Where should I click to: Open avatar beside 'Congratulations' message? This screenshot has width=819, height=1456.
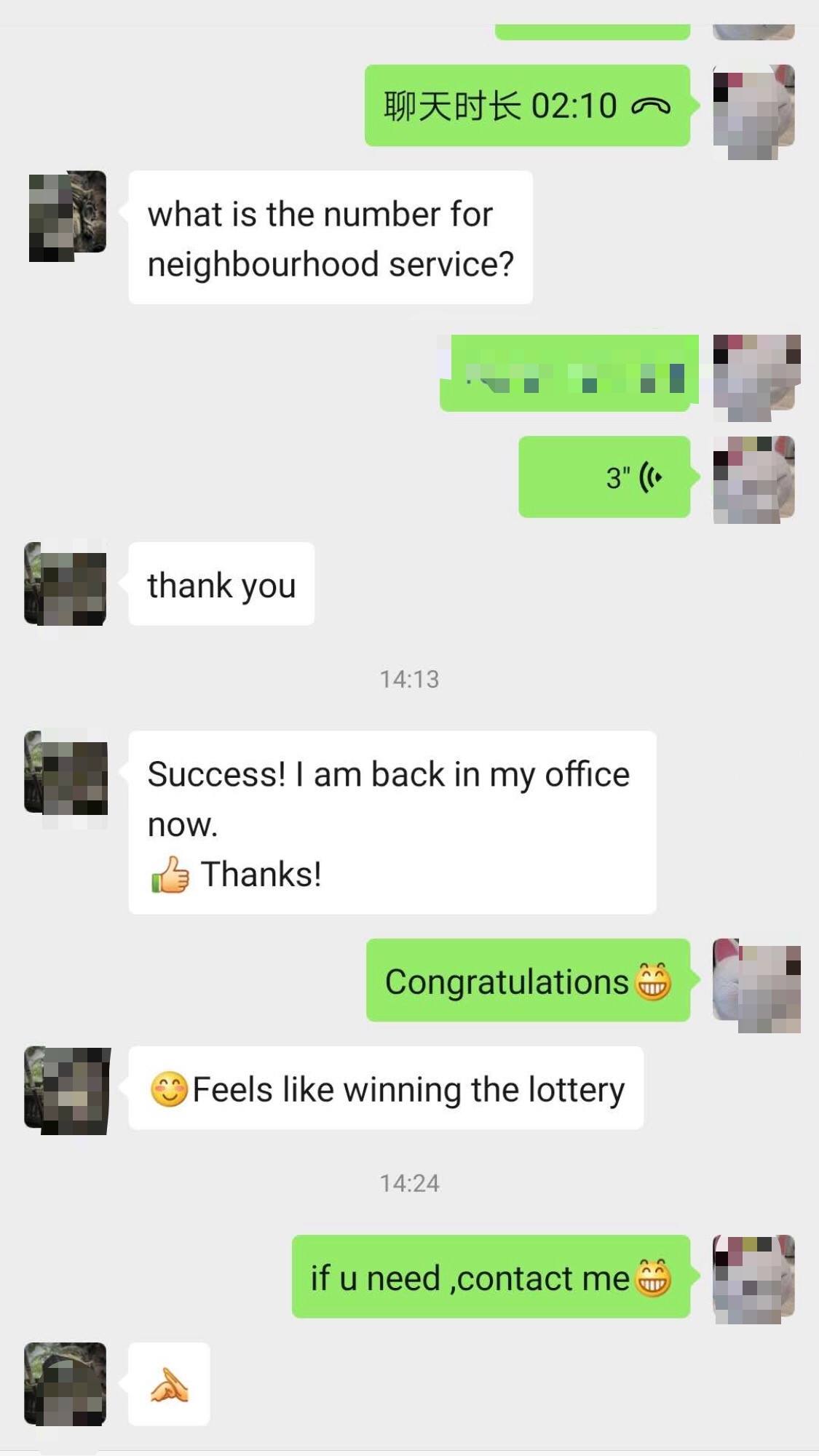755,982
